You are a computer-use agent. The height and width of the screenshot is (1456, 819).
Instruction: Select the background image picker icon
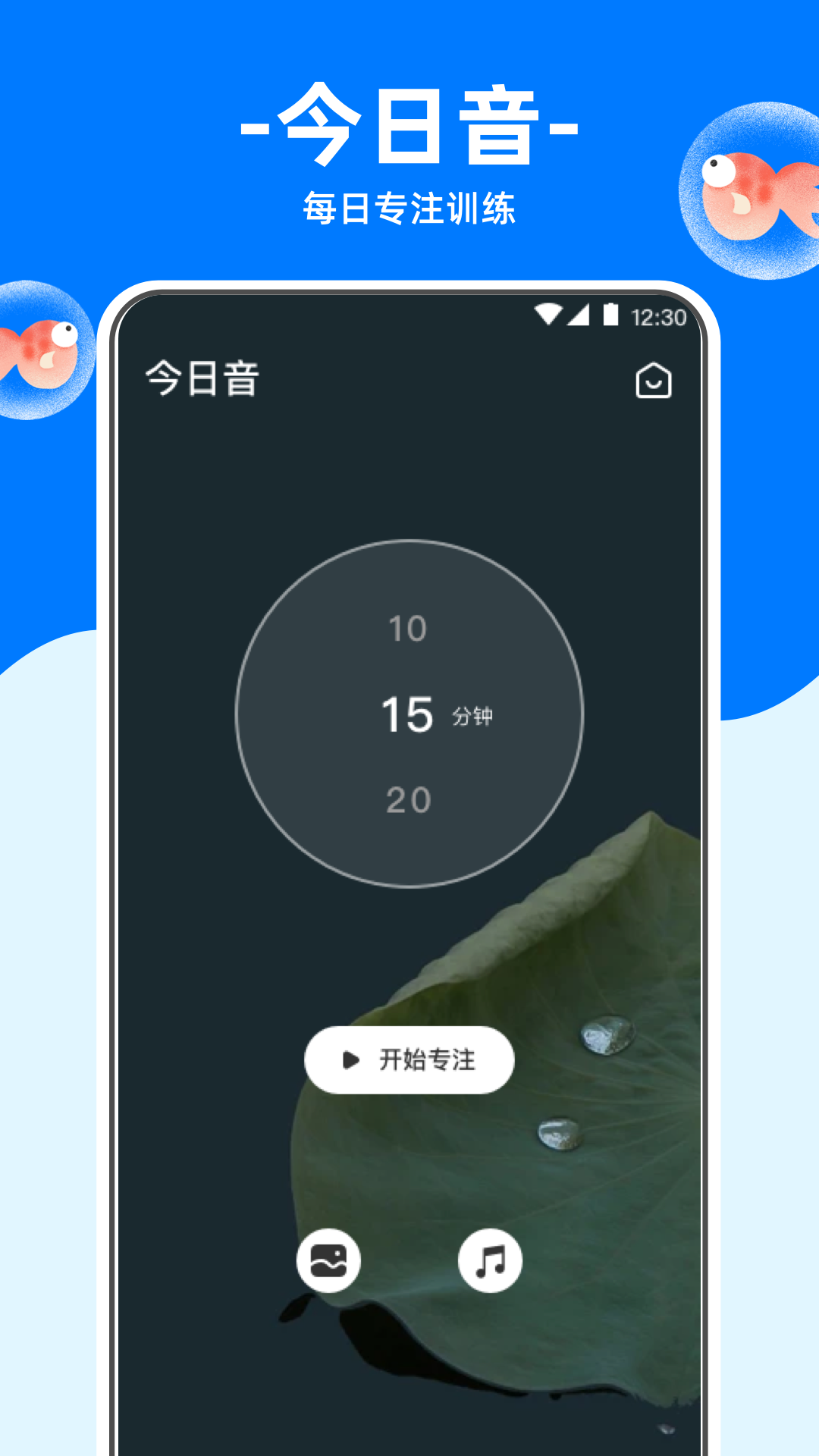coord(330,1259)
